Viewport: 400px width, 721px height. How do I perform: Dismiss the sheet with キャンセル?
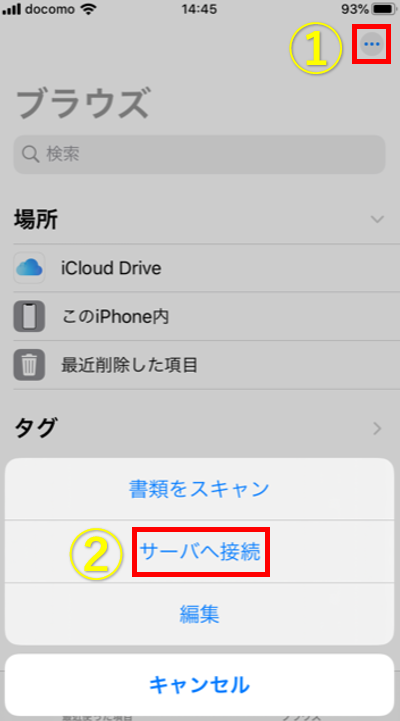pos(200,685)
